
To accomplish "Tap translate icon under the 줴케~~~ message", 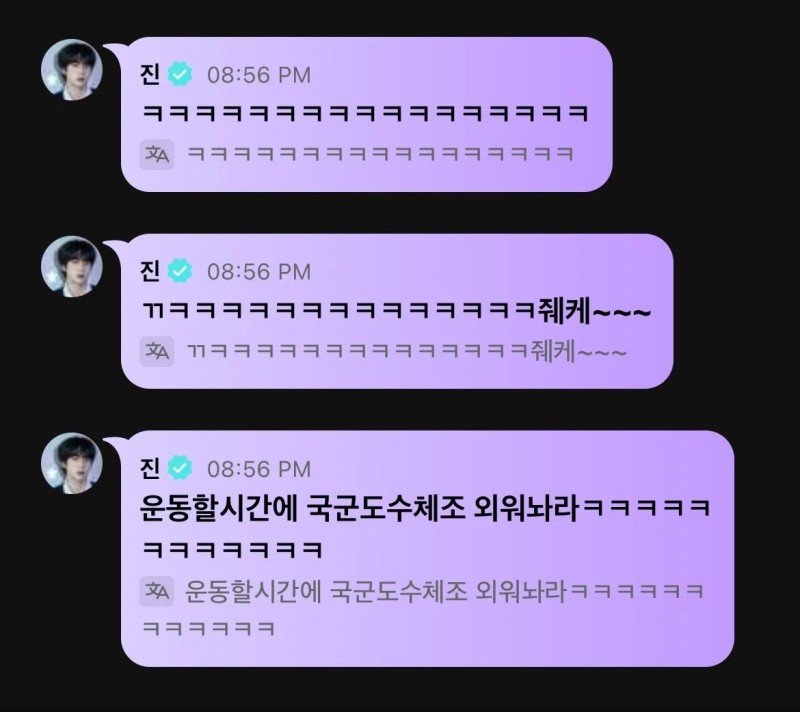I will point(157,351).
